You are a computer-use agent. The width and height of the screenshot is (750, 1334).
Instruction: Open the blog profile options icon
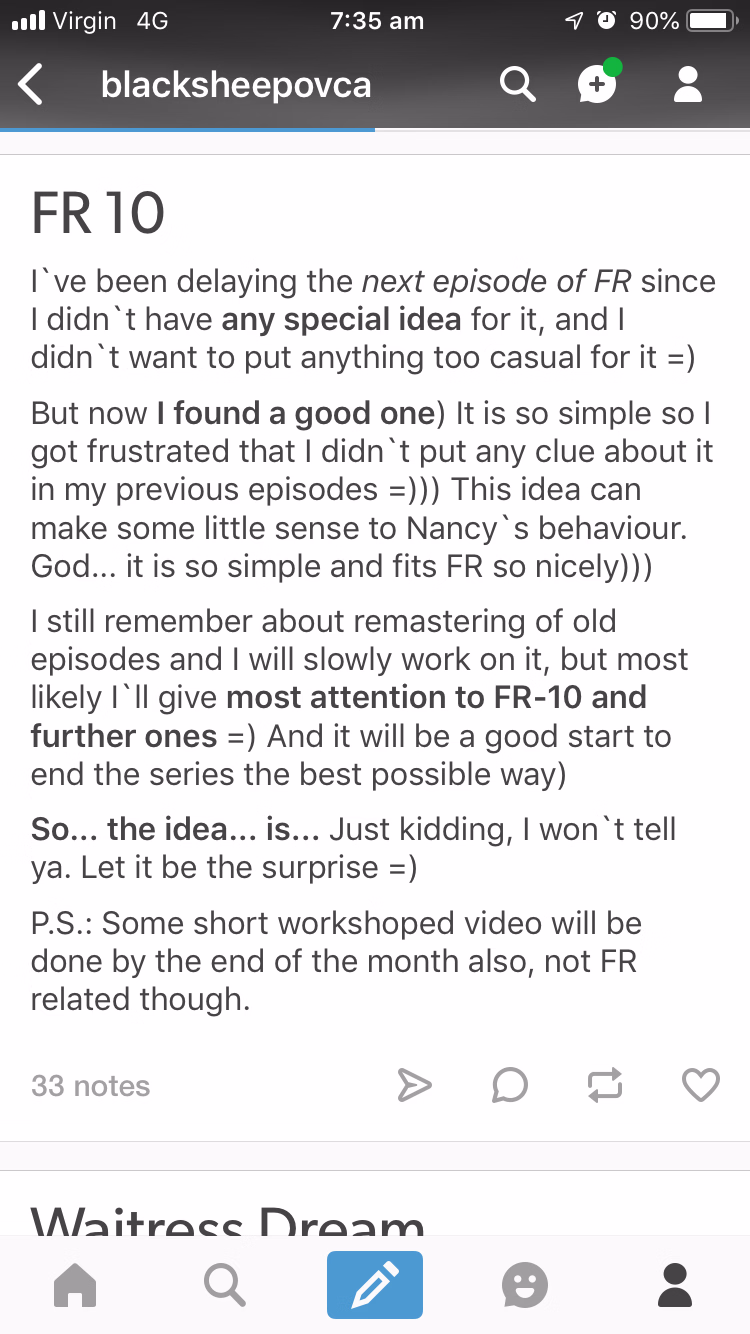[688, 86]
